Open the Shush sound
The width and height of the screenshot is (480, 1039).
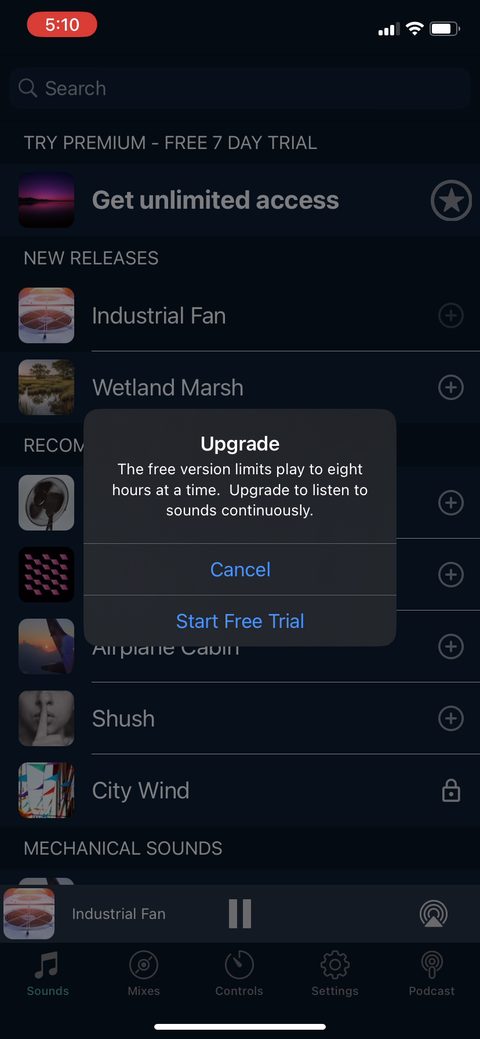(x=240, y=718)
